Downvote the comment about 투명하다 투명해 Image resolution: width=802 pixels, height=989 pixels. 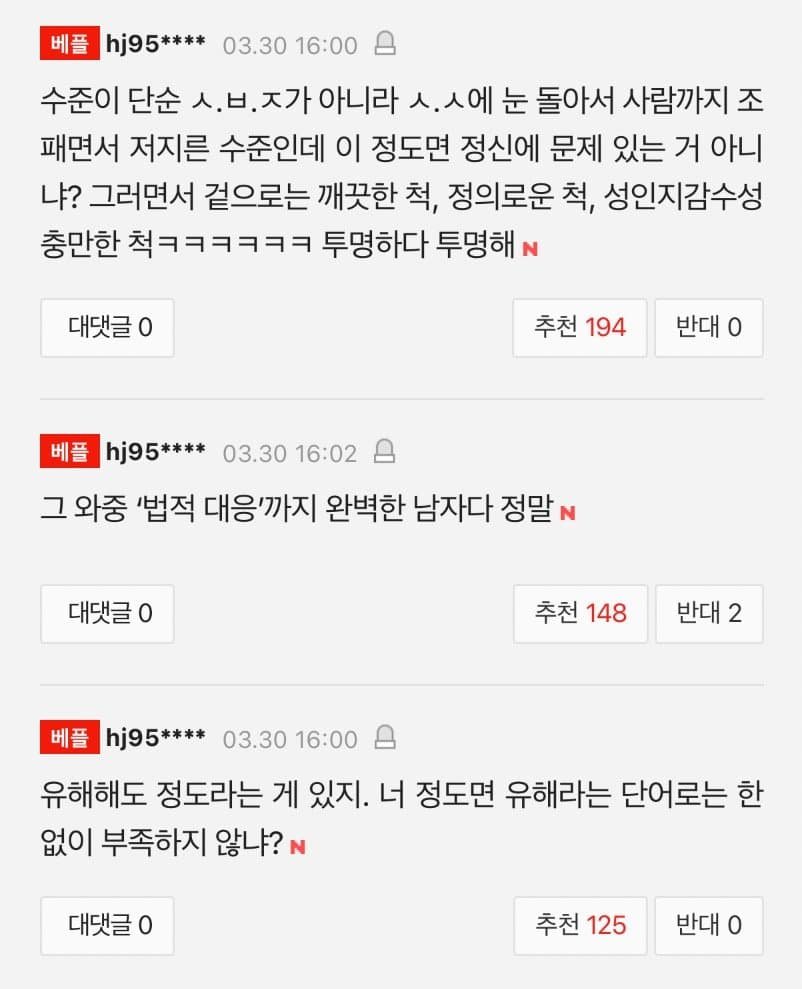[x=709, y=327]
